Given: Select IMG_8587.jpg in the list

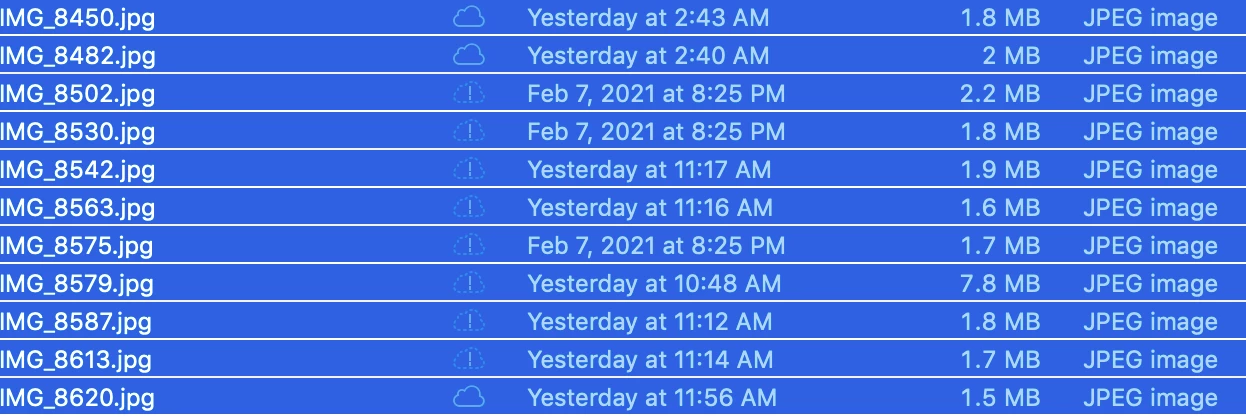Looking at the screenshot, I should (x=78, y=322).
